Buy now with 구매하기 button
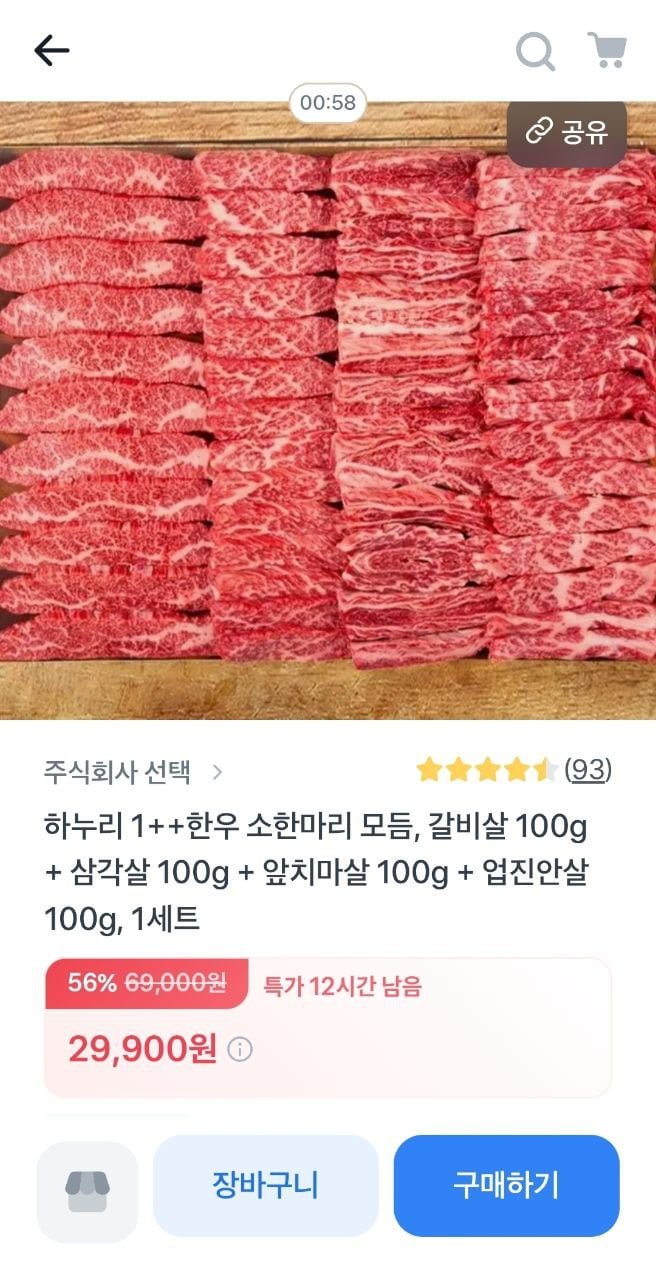656x1280 pixels. click(x=506, y=1185)
